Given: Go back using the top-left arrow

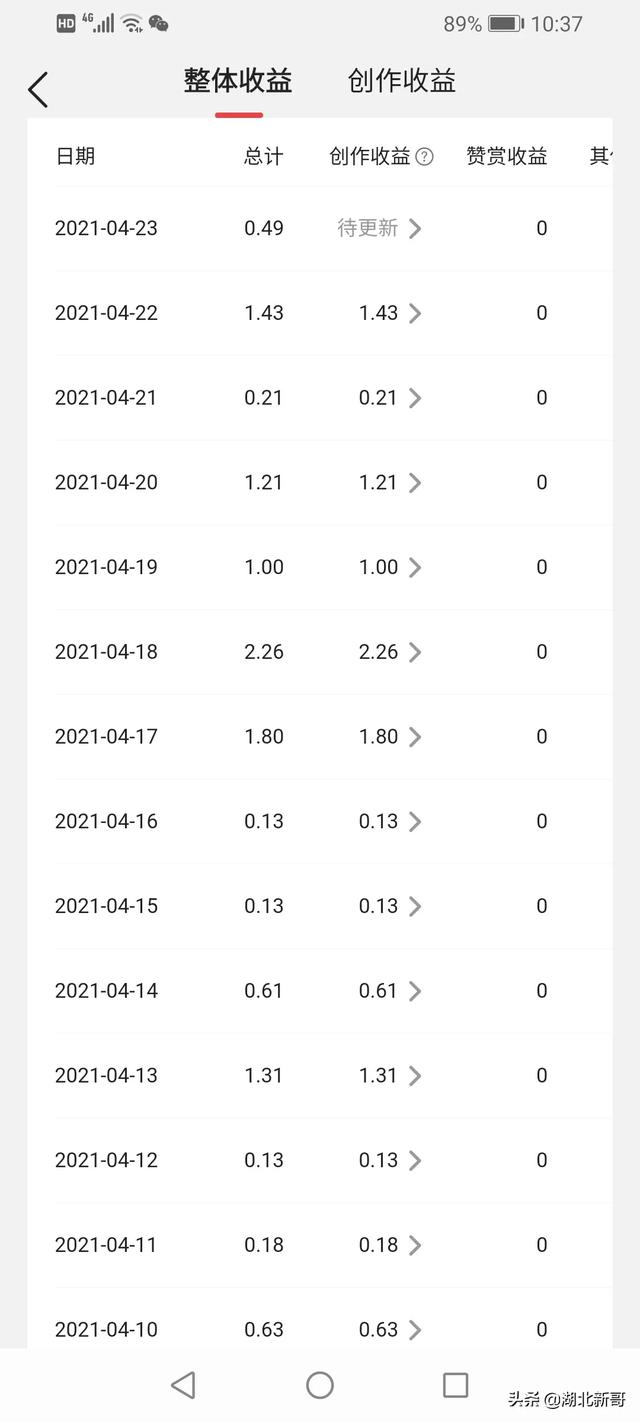Looking at the screenshot, I should pos(38,90).
